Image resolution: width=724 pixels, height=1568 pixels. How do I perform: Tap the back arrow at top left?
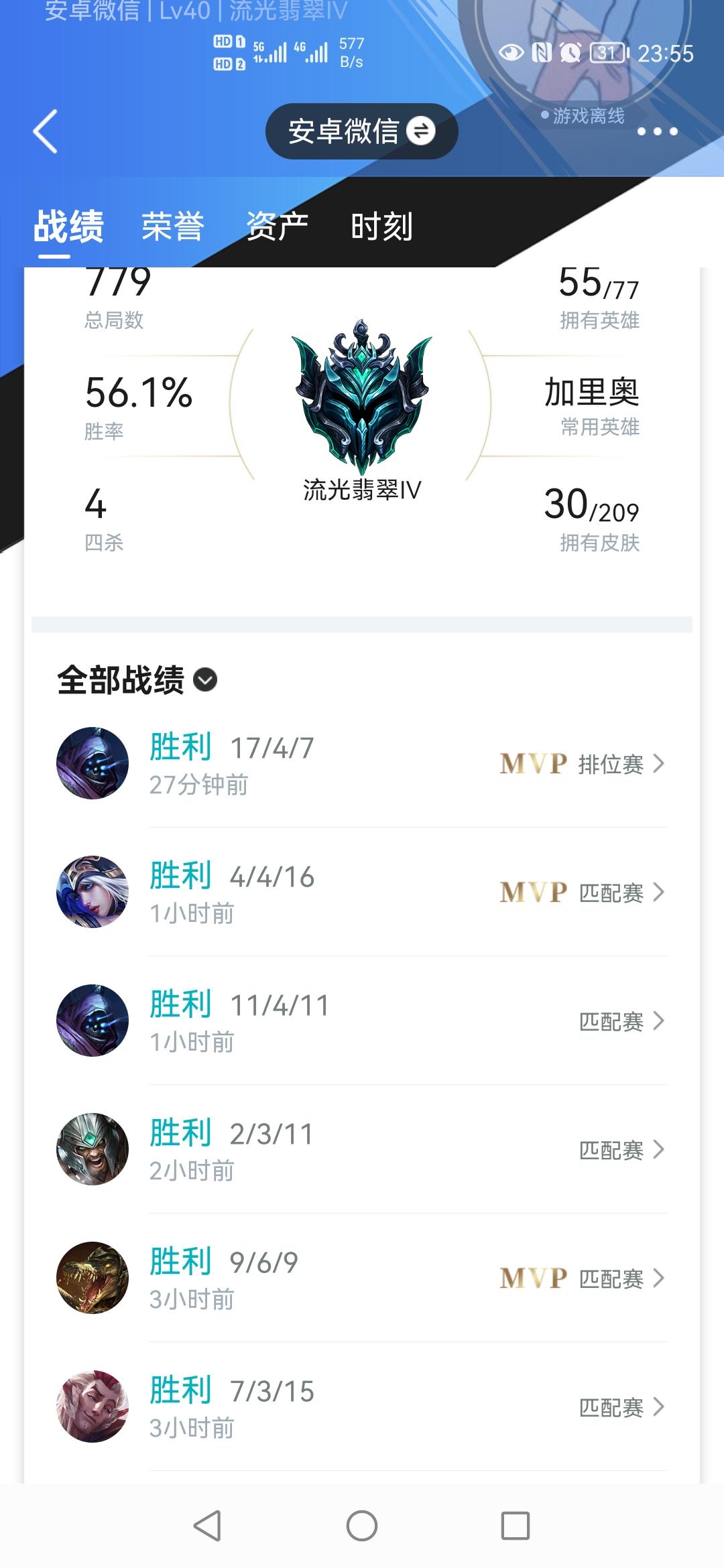pos(44,132)
